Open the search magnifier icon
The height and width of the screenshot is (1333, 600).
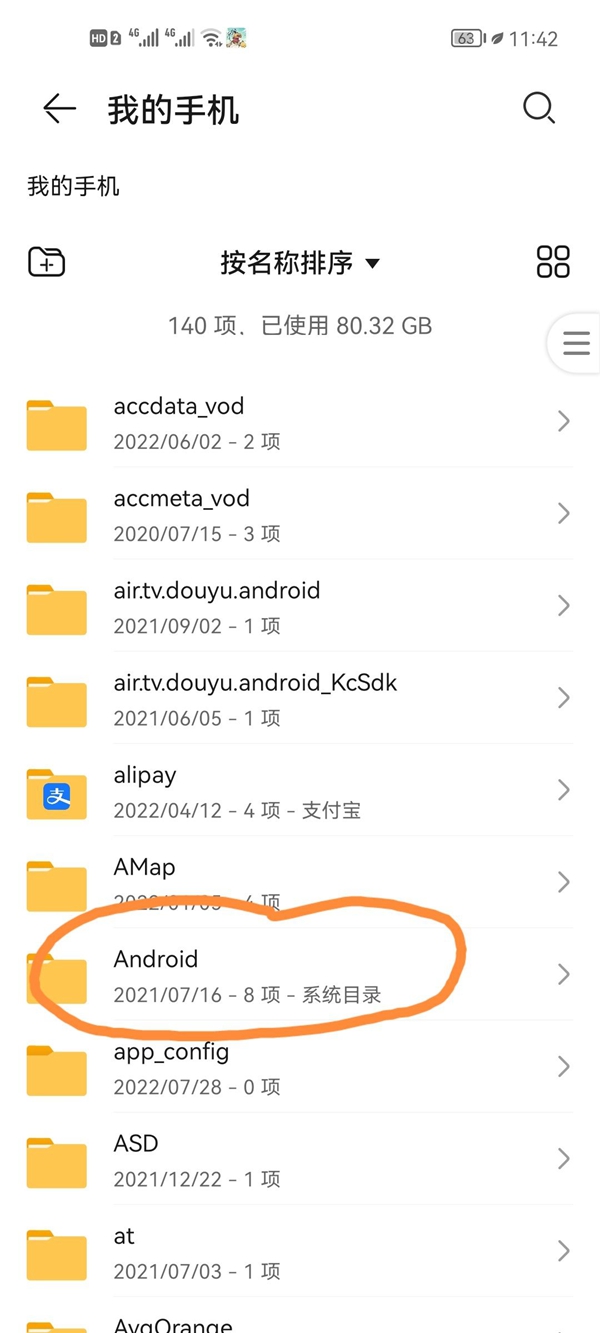coord(539,108)
